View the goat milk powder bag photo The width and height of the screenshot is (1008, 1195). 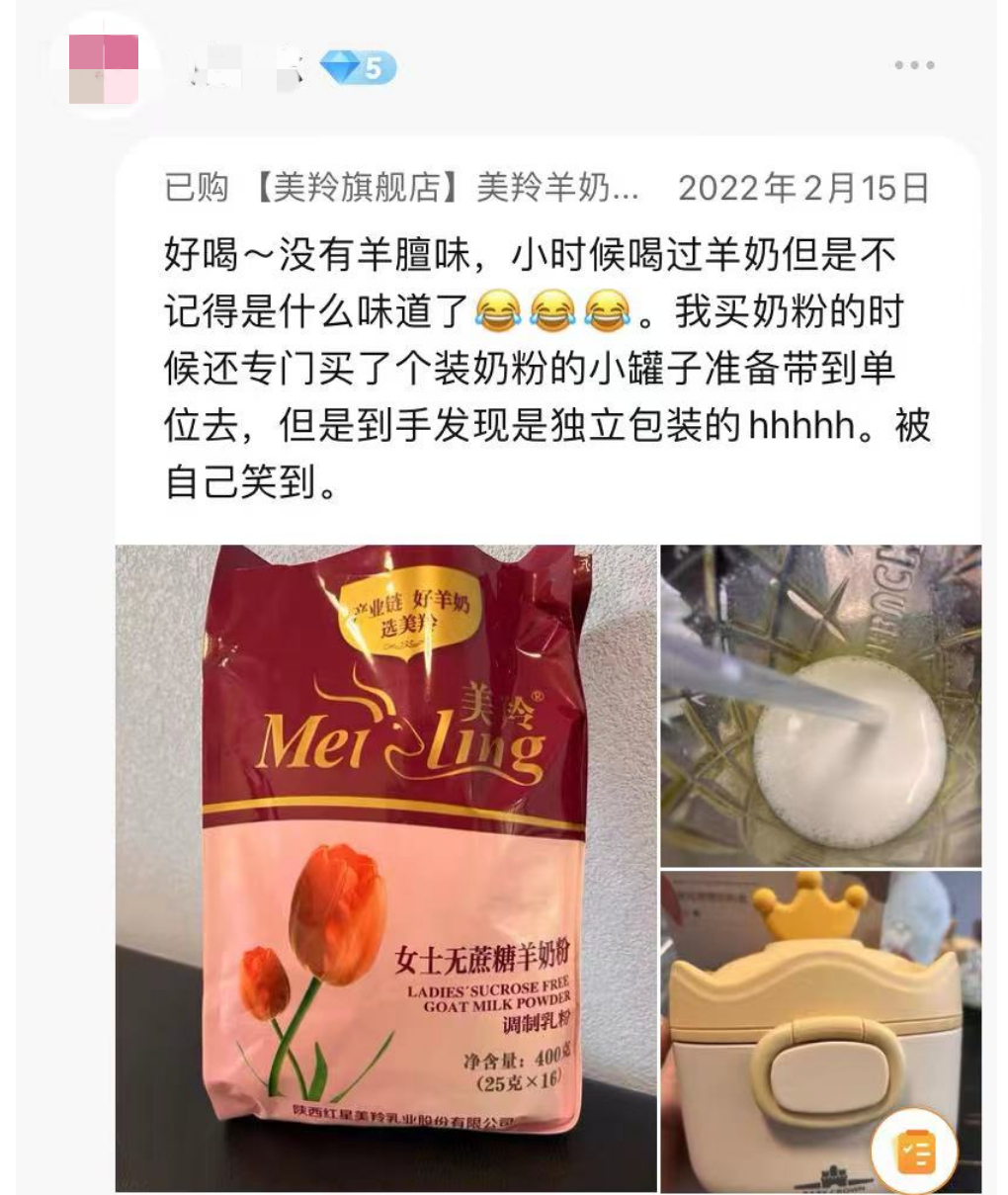click(x=385, y=868)
